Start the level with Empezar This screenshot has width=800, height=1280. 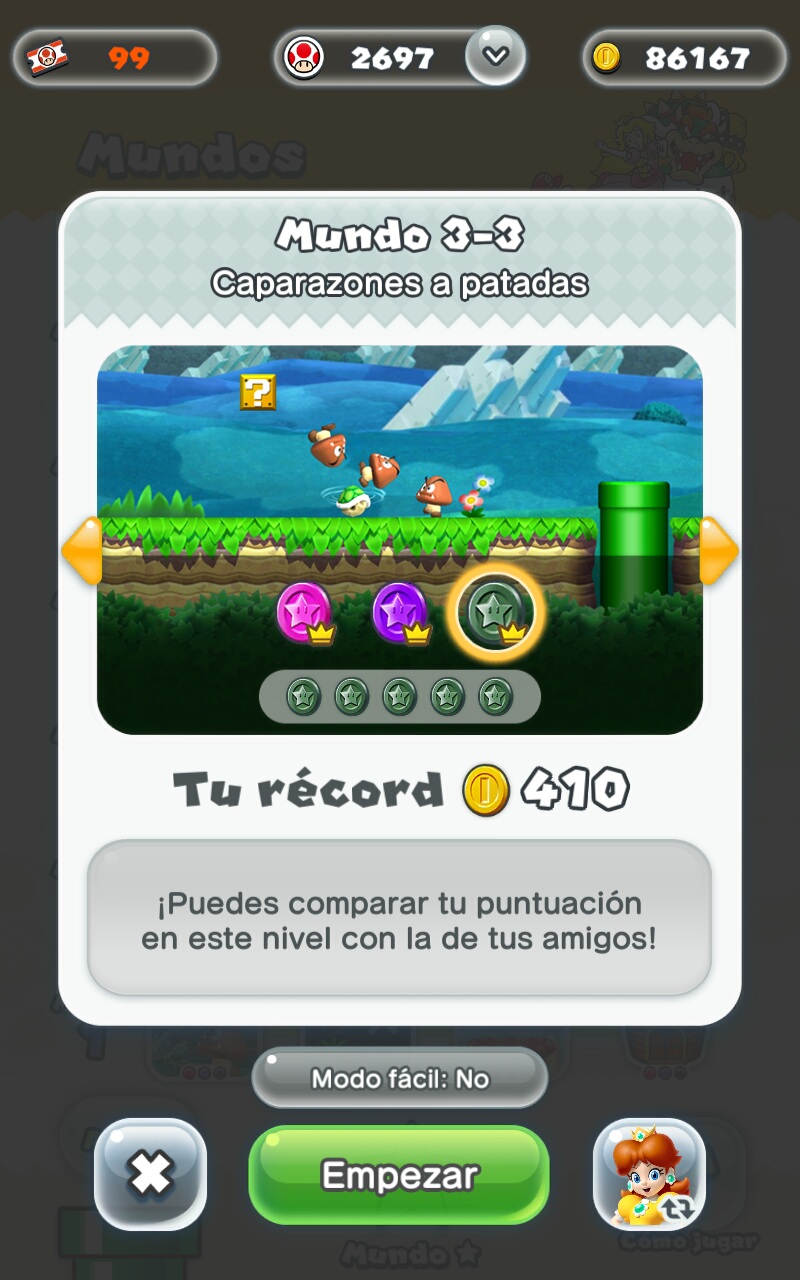tap(399, 1175)
